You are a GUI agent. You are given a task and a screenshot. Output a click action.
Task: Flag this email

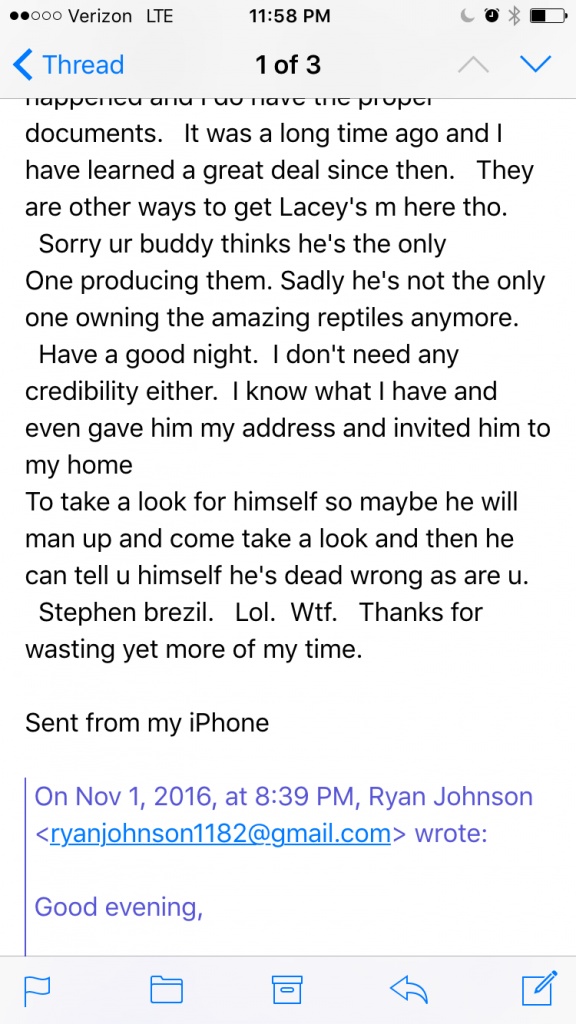click(37, 990)
